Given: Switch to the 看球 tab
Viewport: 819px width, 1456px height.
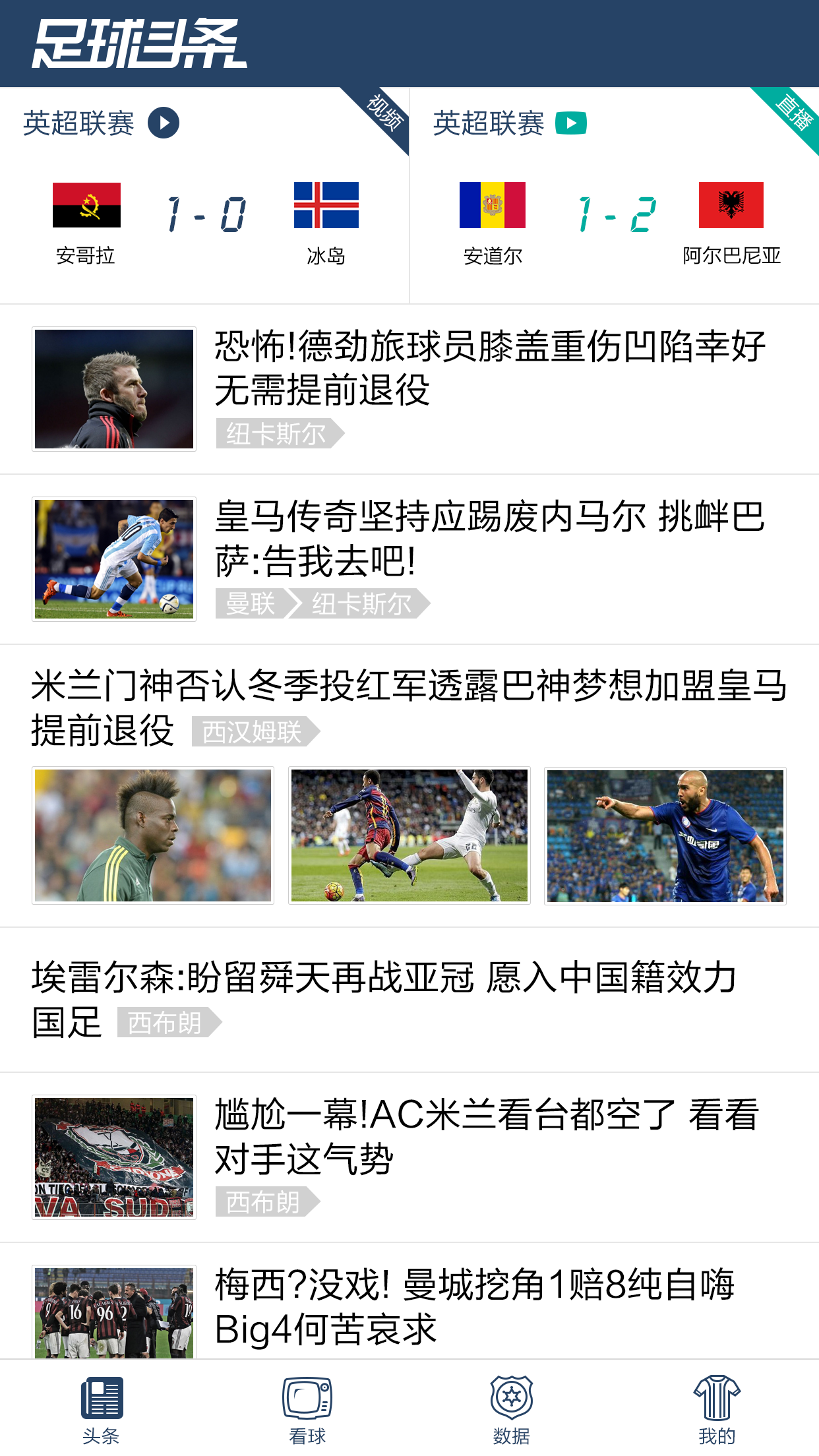Looking at the screenshot, I should pyautogui.click(x=307, y=1409).
